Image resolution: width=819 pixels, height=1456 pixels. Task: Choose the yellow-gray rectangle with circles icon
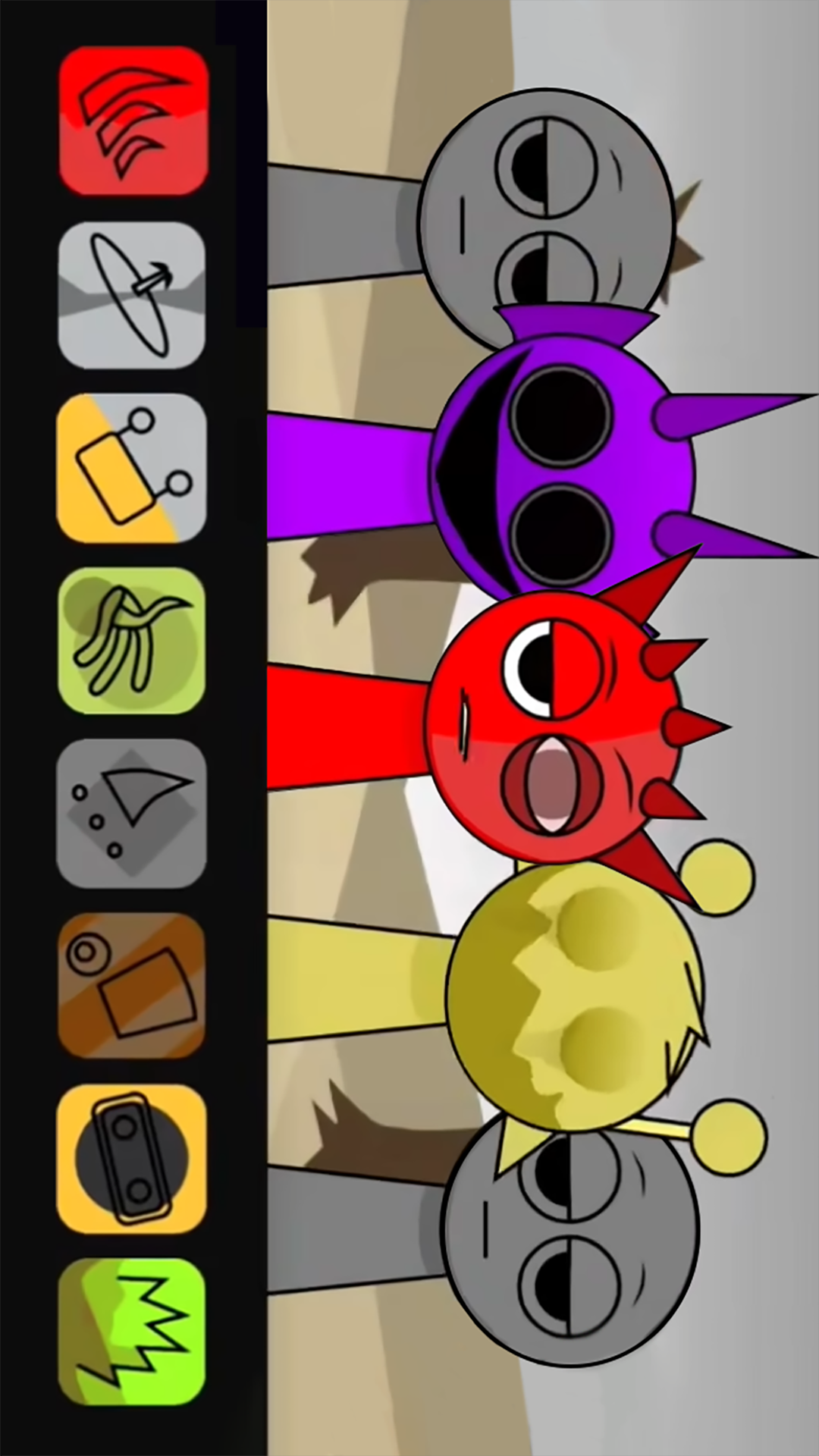[x=131, y=468]
